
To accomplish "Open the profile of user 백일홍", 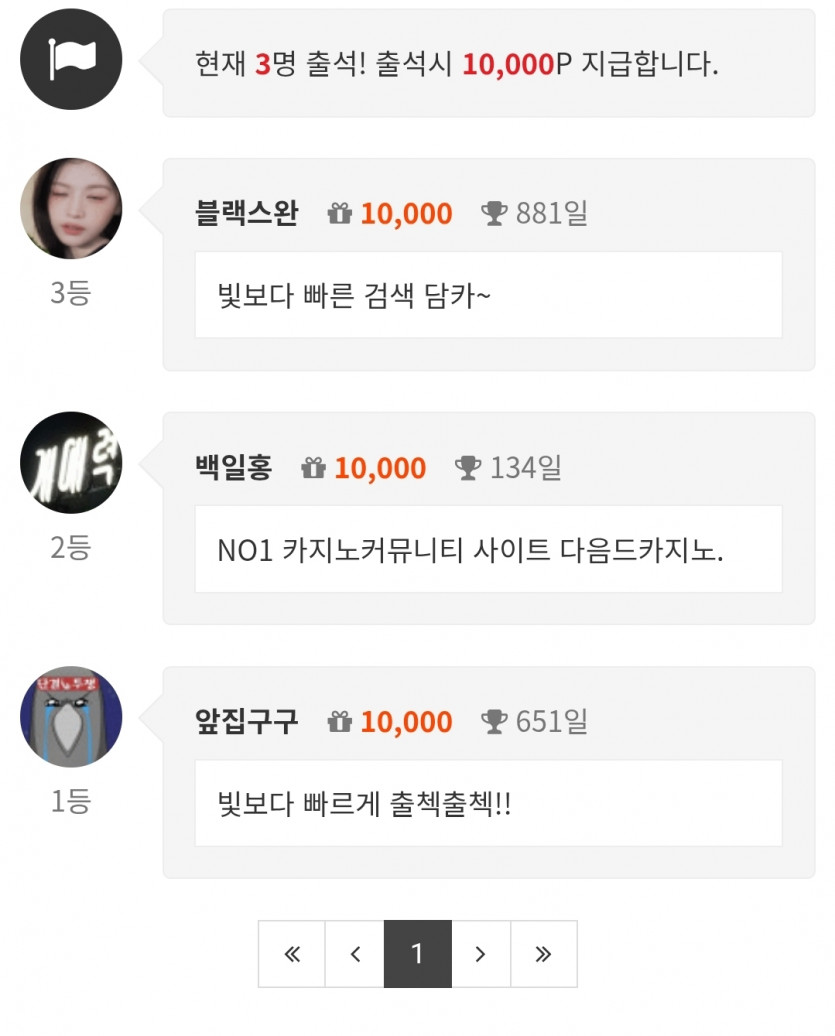I will (x=232, y=467).
